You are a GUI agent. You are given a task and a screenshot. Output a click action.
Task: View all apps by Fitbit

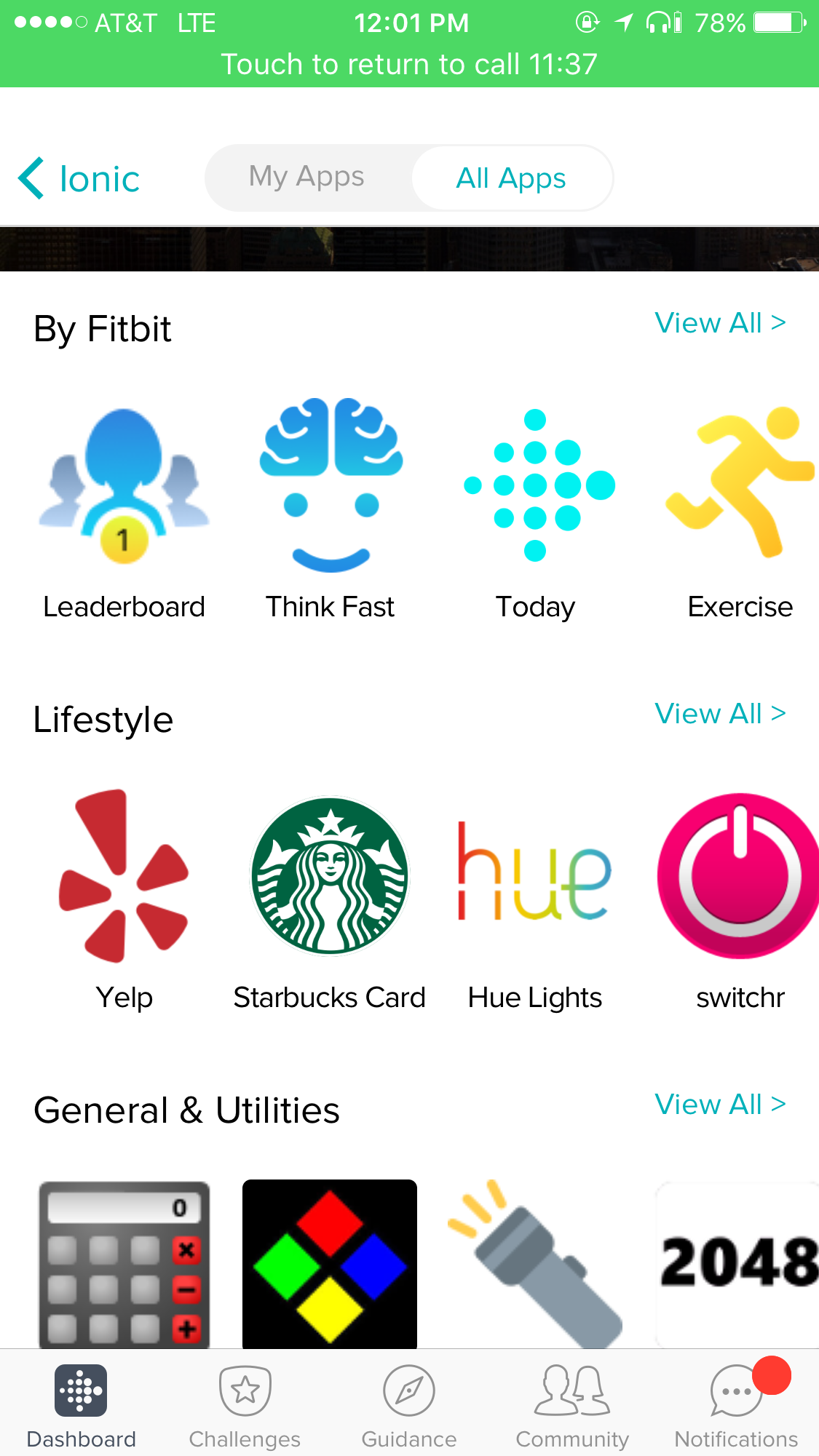pyautogui.click(x=719, y=322)
